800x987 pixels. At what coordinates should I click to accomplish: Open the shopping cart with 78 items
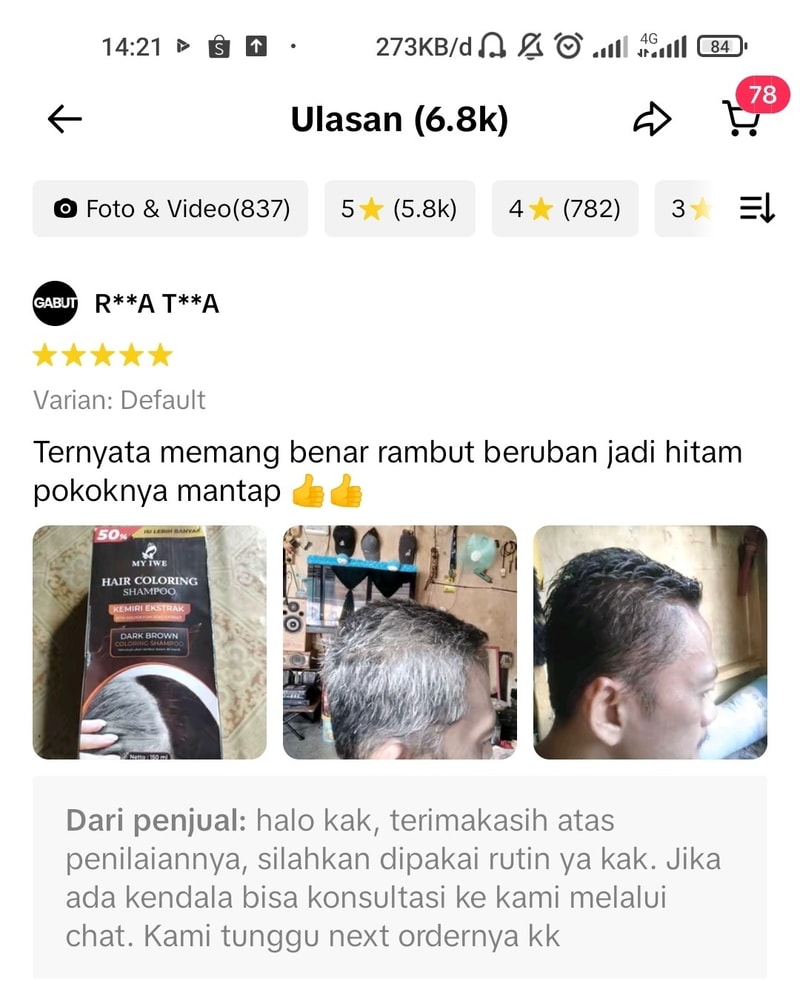point(741,119)
